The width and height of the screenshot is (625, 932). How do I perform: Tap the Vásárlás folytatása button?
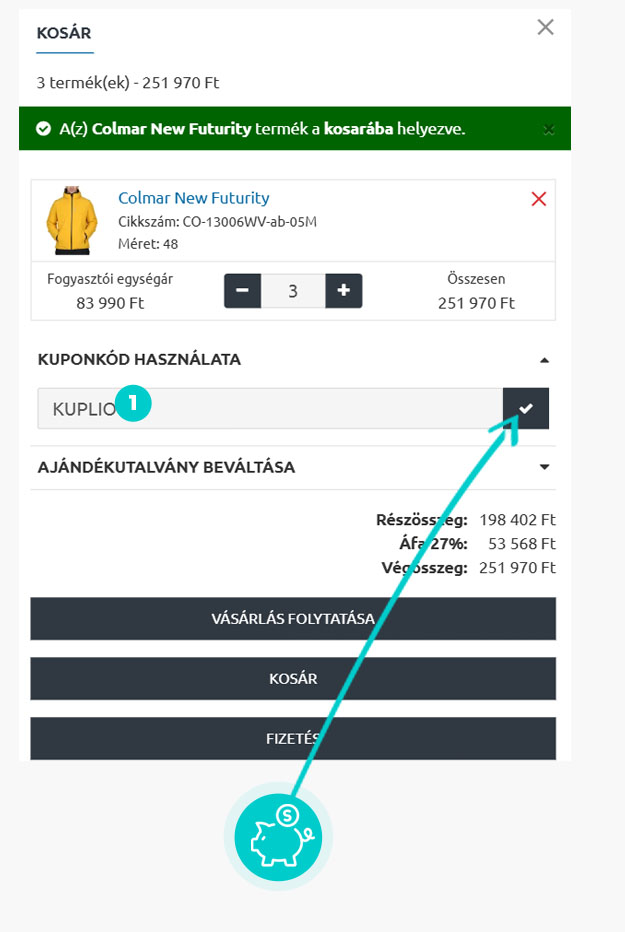293,619
